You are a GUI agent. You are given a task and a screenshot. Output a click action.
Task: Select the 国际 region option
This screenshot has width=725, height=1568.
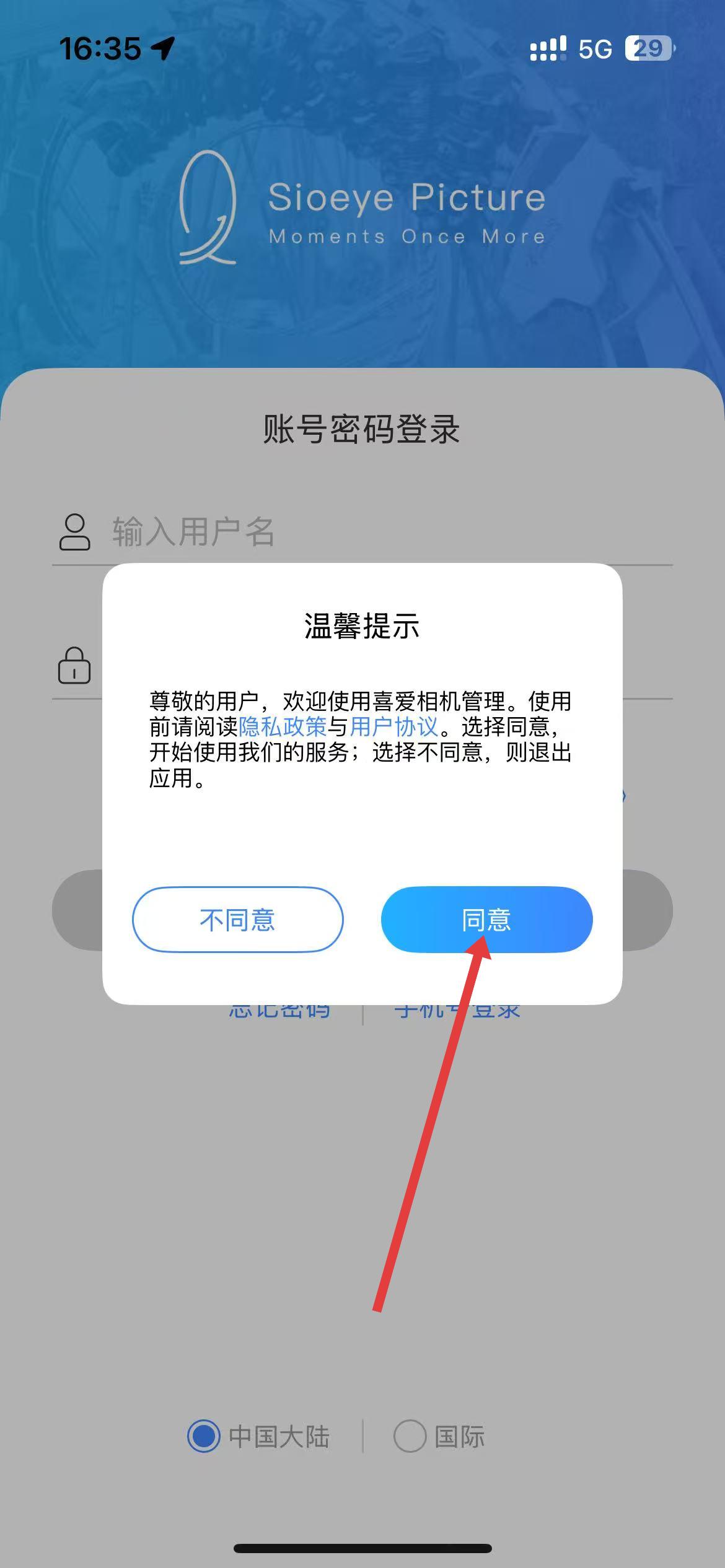(x=439, y=1436)
